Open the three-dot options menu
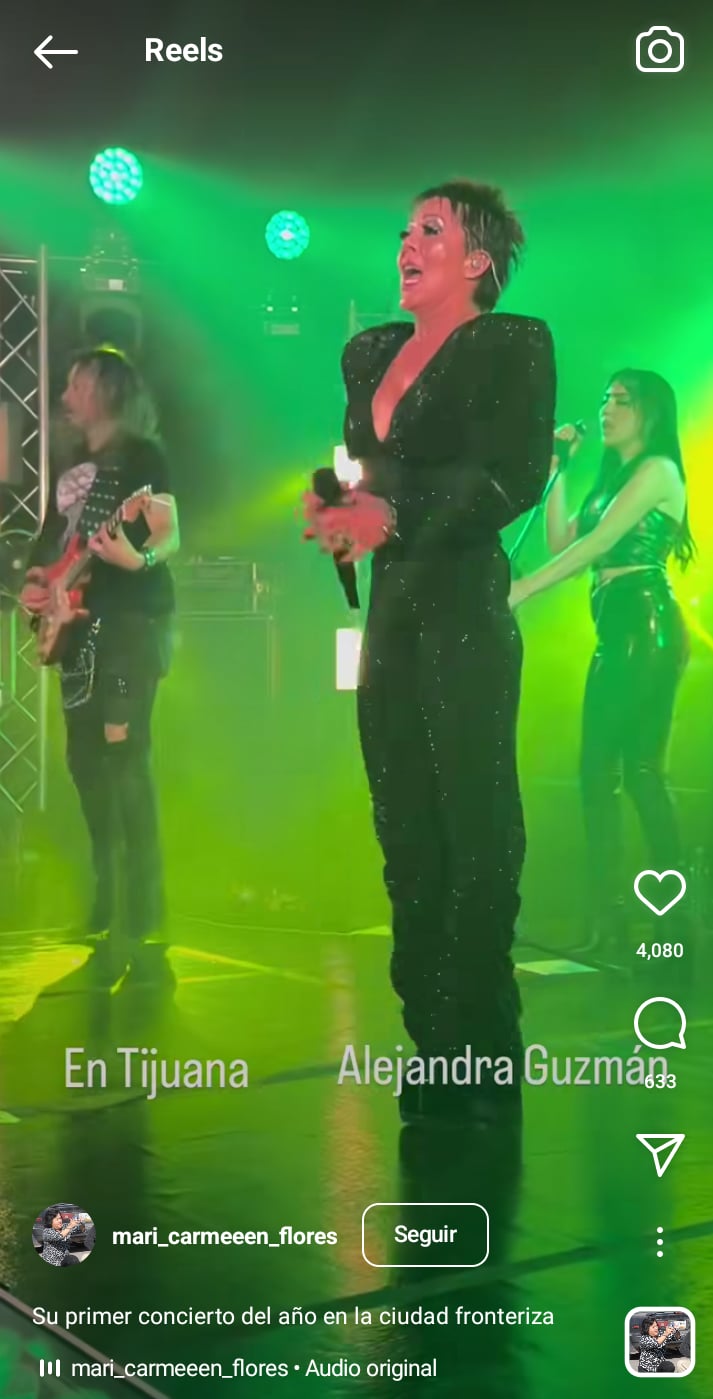The height and width of the screenshot is (1399, 713). pyautogui.click(x=660, y=1242)
